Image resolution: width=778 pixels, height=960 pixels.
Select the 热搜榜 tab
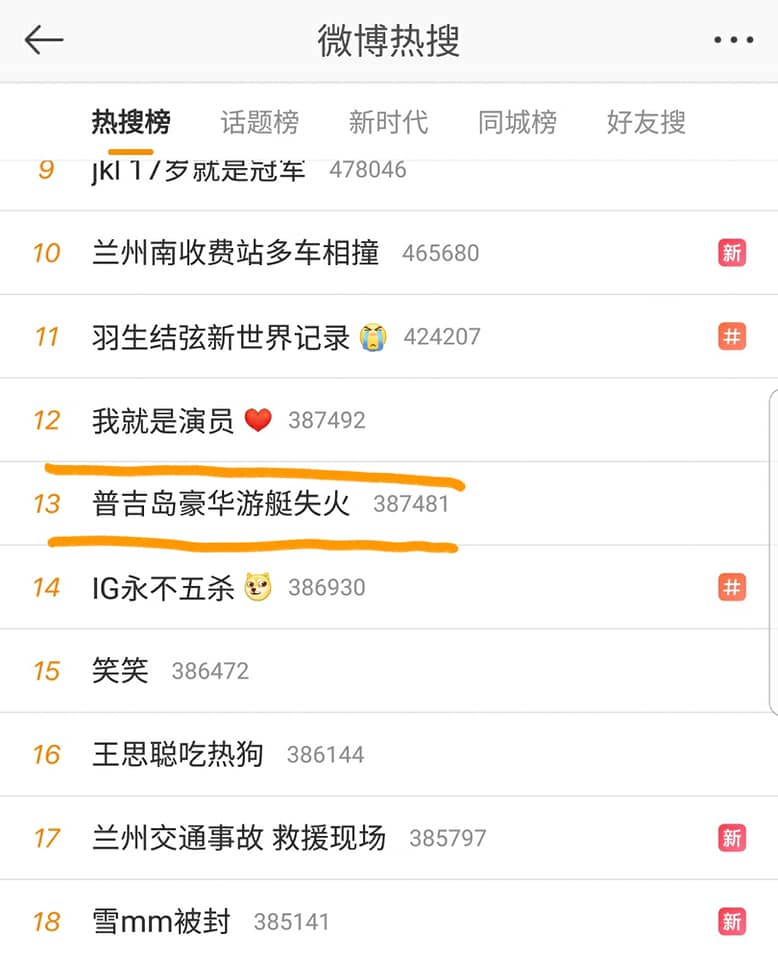pyautogui.click(x=131, y=123)
